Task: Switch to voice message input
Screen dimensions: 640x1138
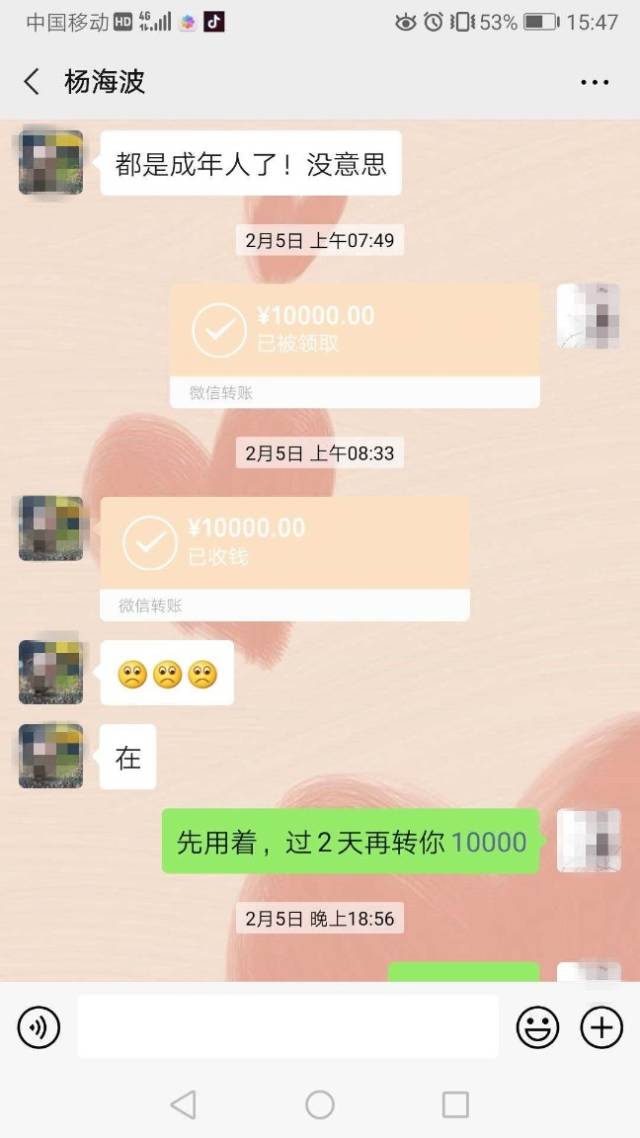Action: [39, 1027]
